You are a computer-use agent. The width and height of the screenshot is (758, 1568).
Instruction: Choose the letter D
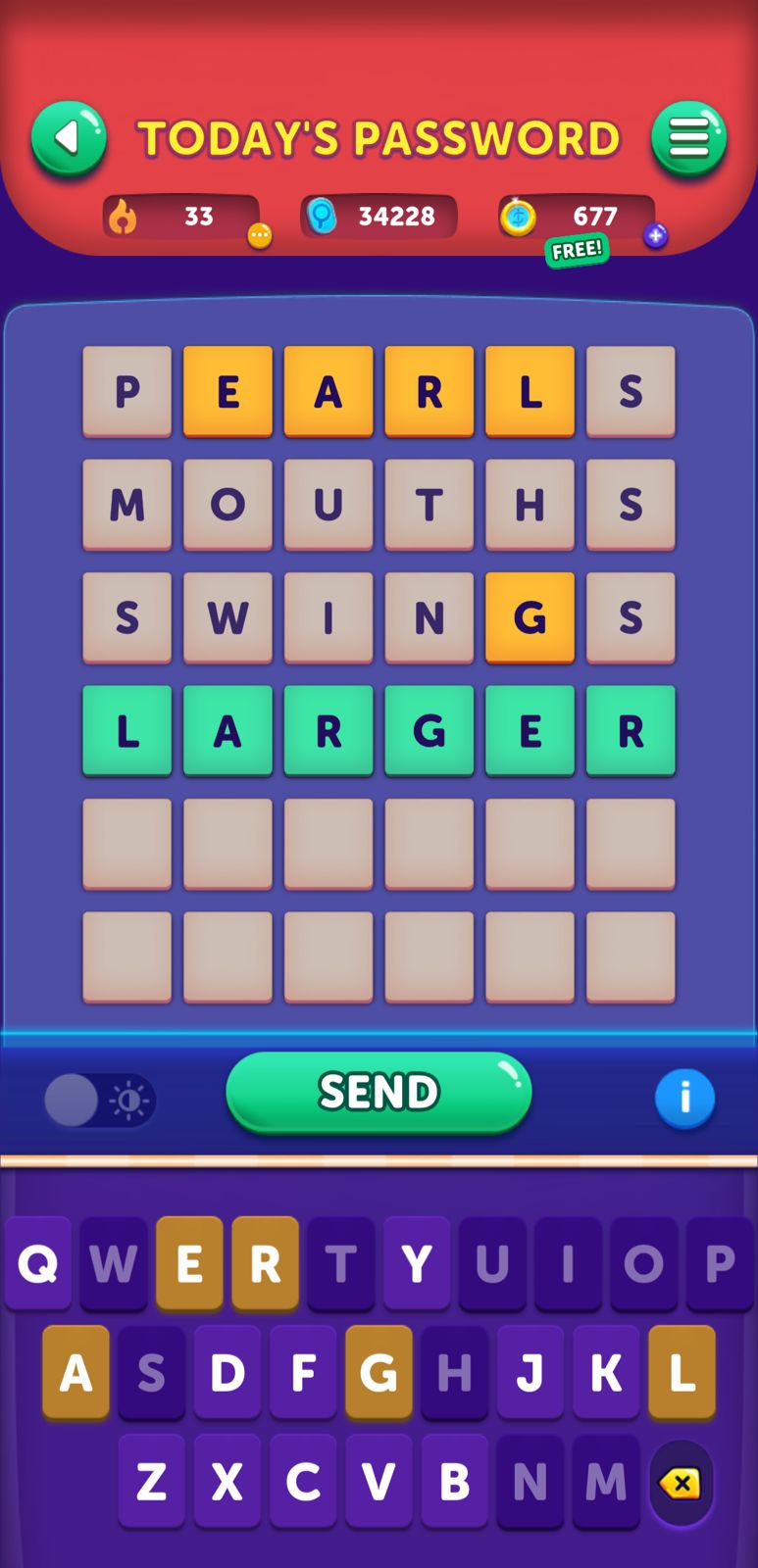pos(227,1373)
